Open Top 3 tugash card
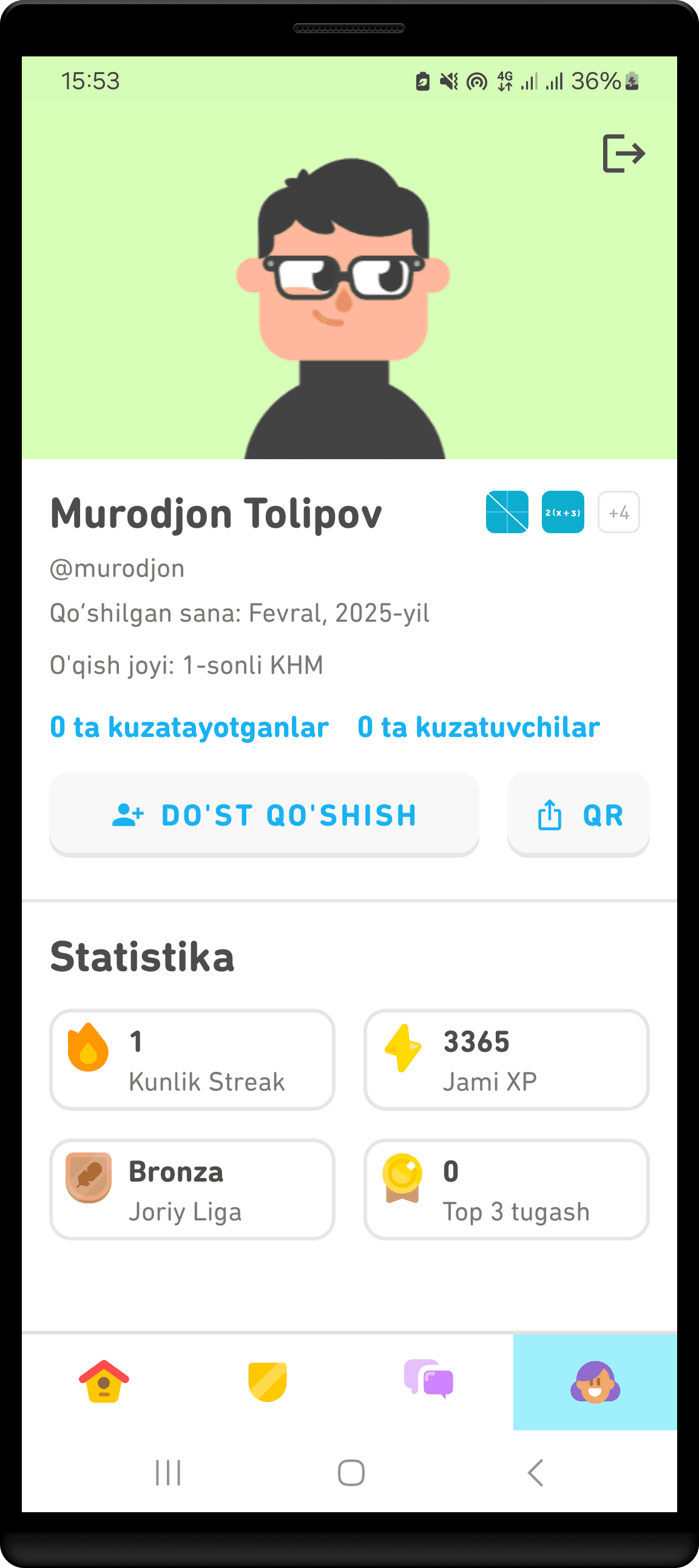 (506, 1189)
